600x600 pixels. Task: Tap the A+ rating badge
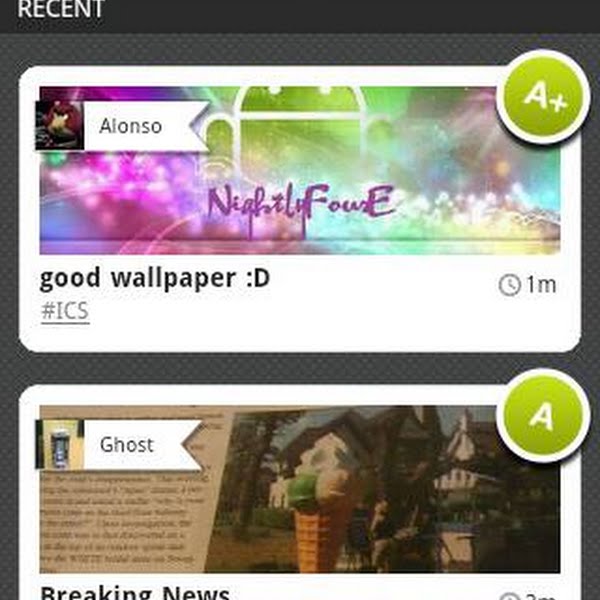[x=543, y=96]
